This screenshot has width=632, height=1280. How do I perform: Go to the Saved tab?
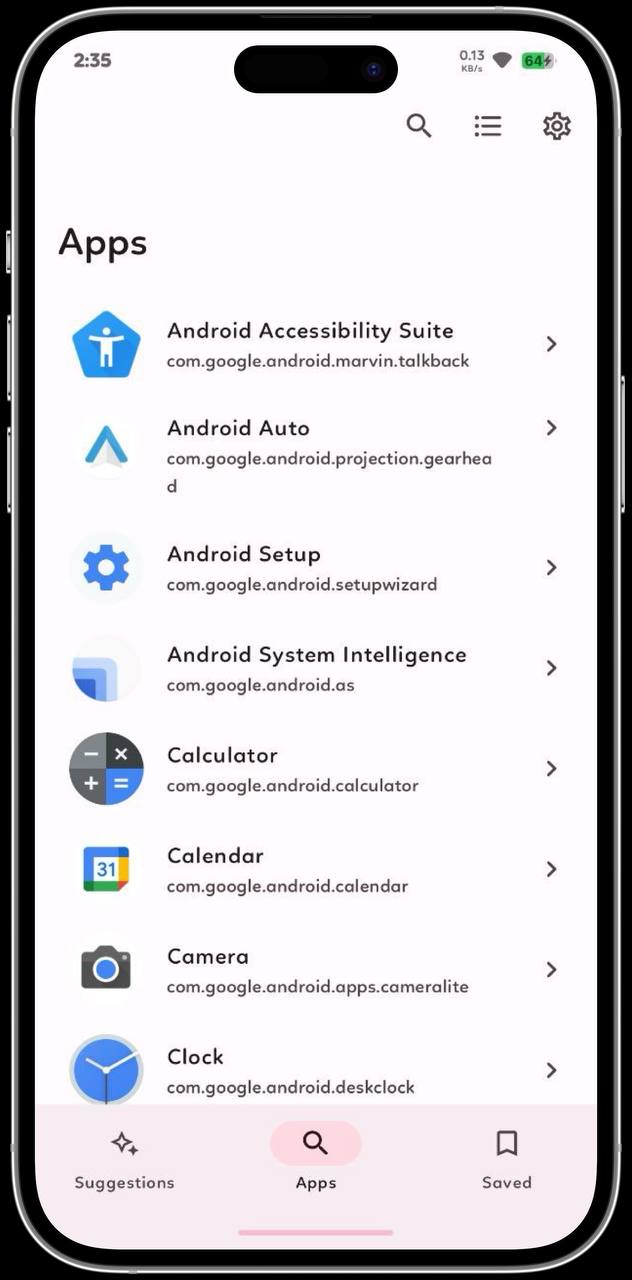pos(507,1159)
